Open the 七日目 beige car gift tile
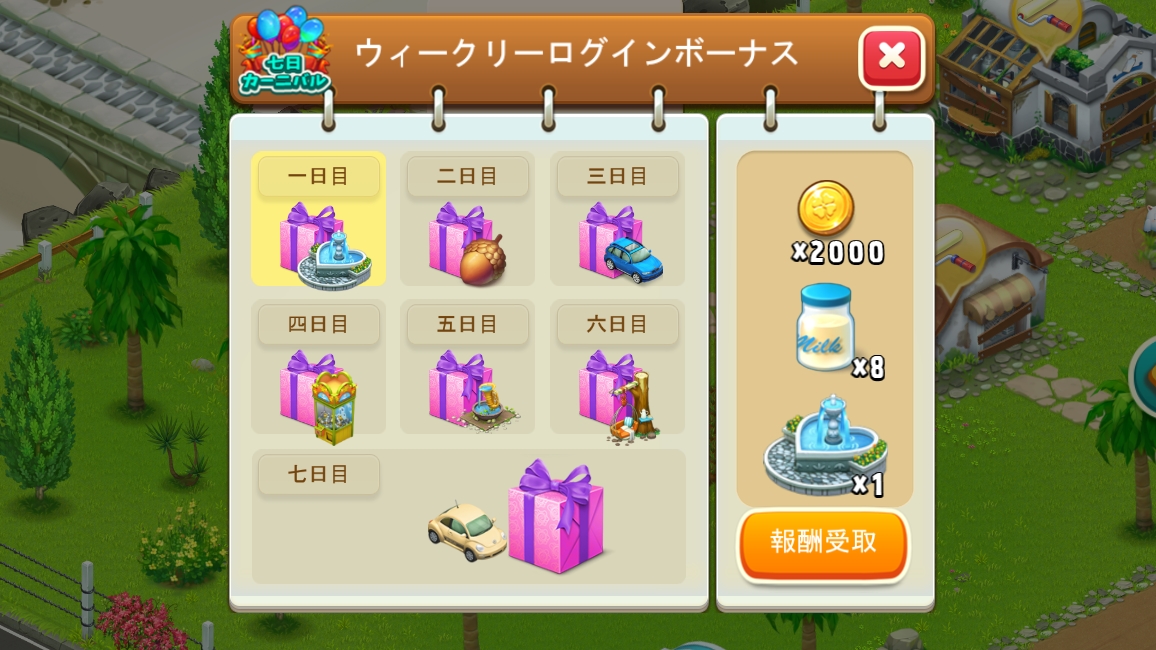 [469, 517]
